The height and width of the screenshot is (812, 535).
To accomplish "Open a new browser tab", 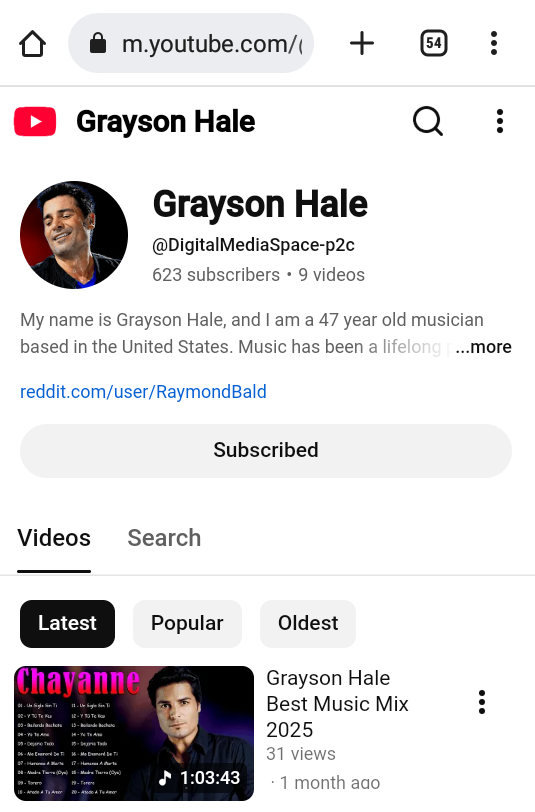I will [362, 43].
